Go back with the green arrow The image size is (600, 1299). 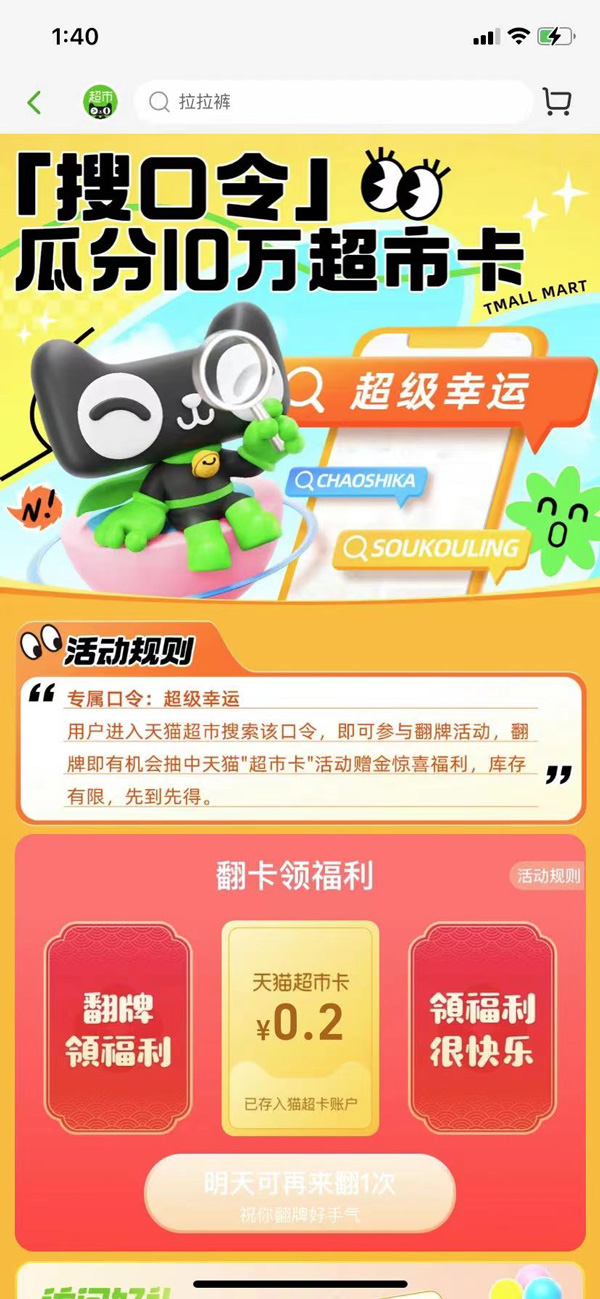tap(35, 102)
